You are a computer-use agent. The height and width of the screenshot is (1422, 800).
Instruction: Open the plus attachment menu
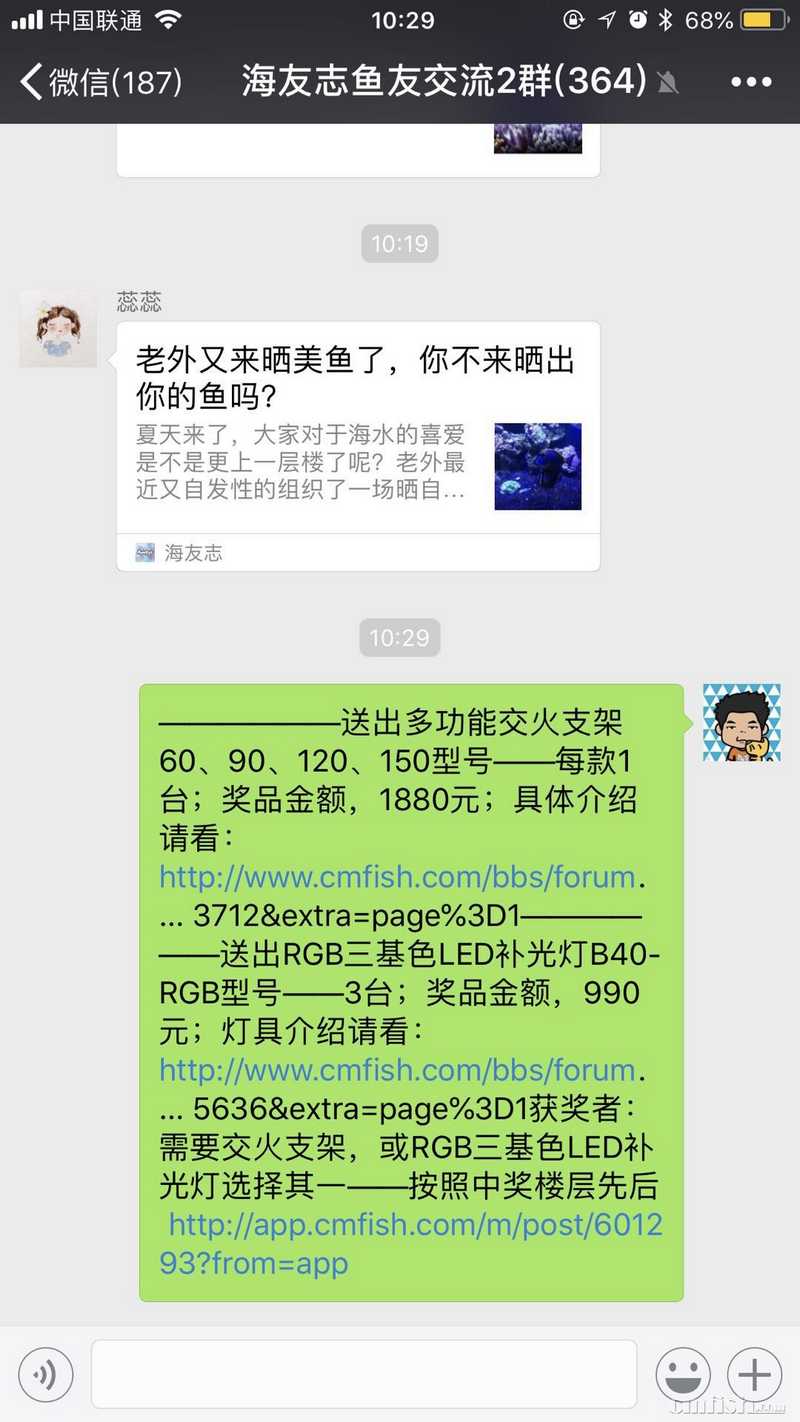click(x=754, y=1374)
